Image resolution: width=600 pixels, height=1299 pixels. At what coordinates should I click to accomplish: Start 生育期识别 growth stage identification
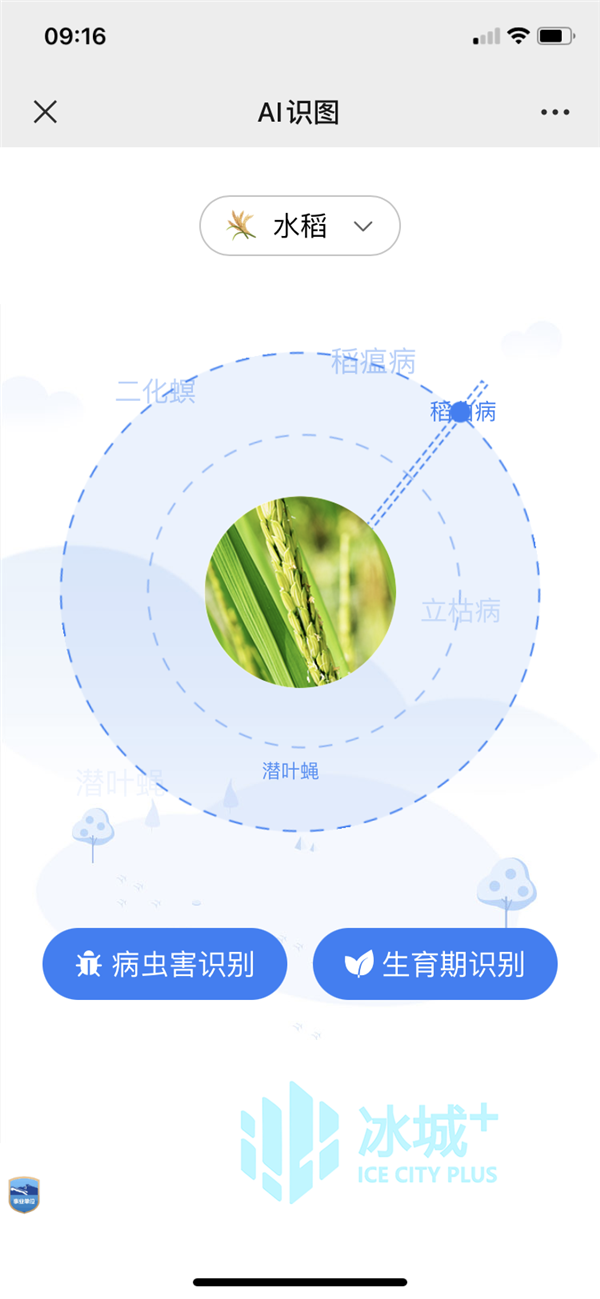pyautogui.click(x=435, y=964)
